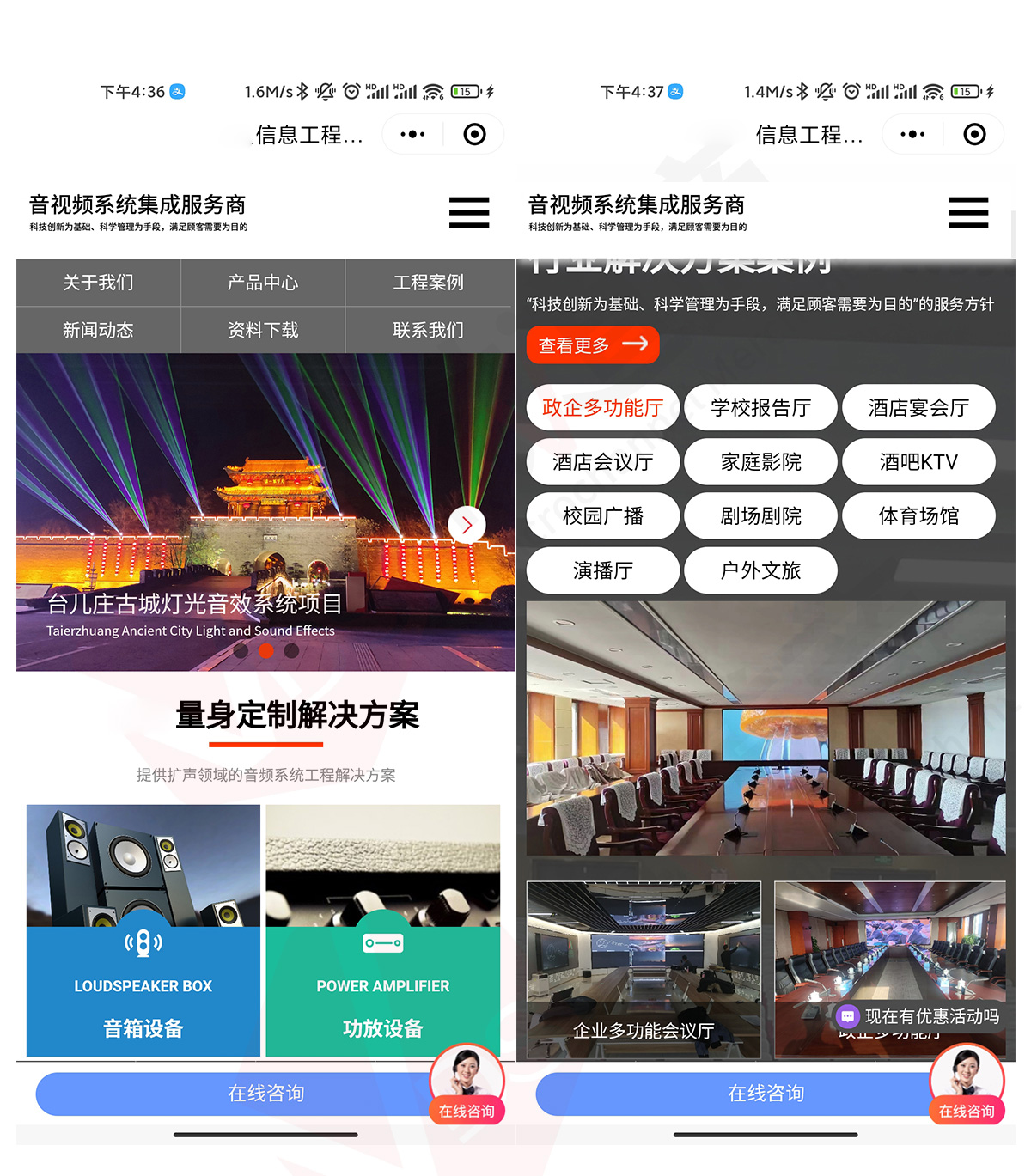The height and width of the screenshot is (1176, 1031).
Task: Select the 家庭影院 category pill
Action: point(760,461)
